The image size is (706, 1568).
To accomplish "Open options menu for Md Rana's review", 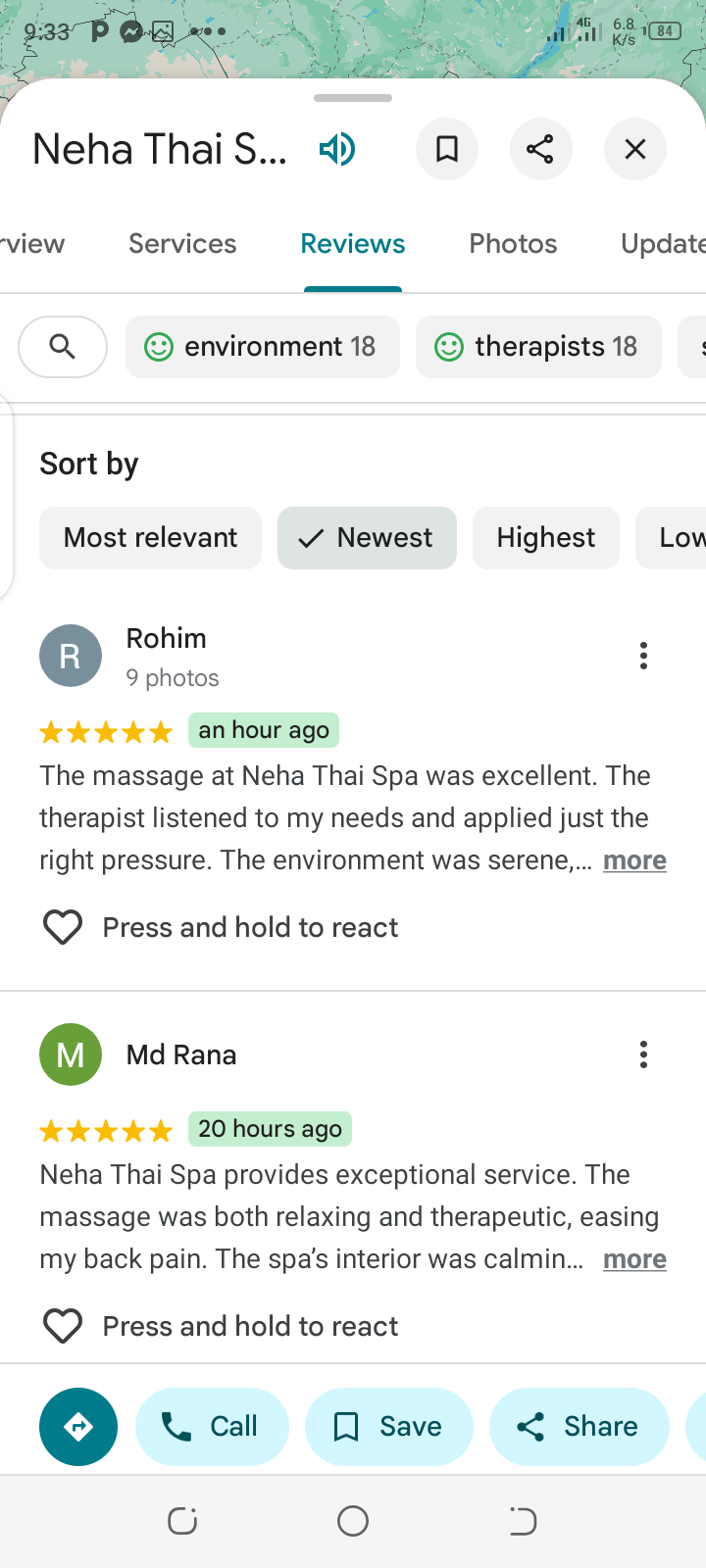I will click(643, 1054).
